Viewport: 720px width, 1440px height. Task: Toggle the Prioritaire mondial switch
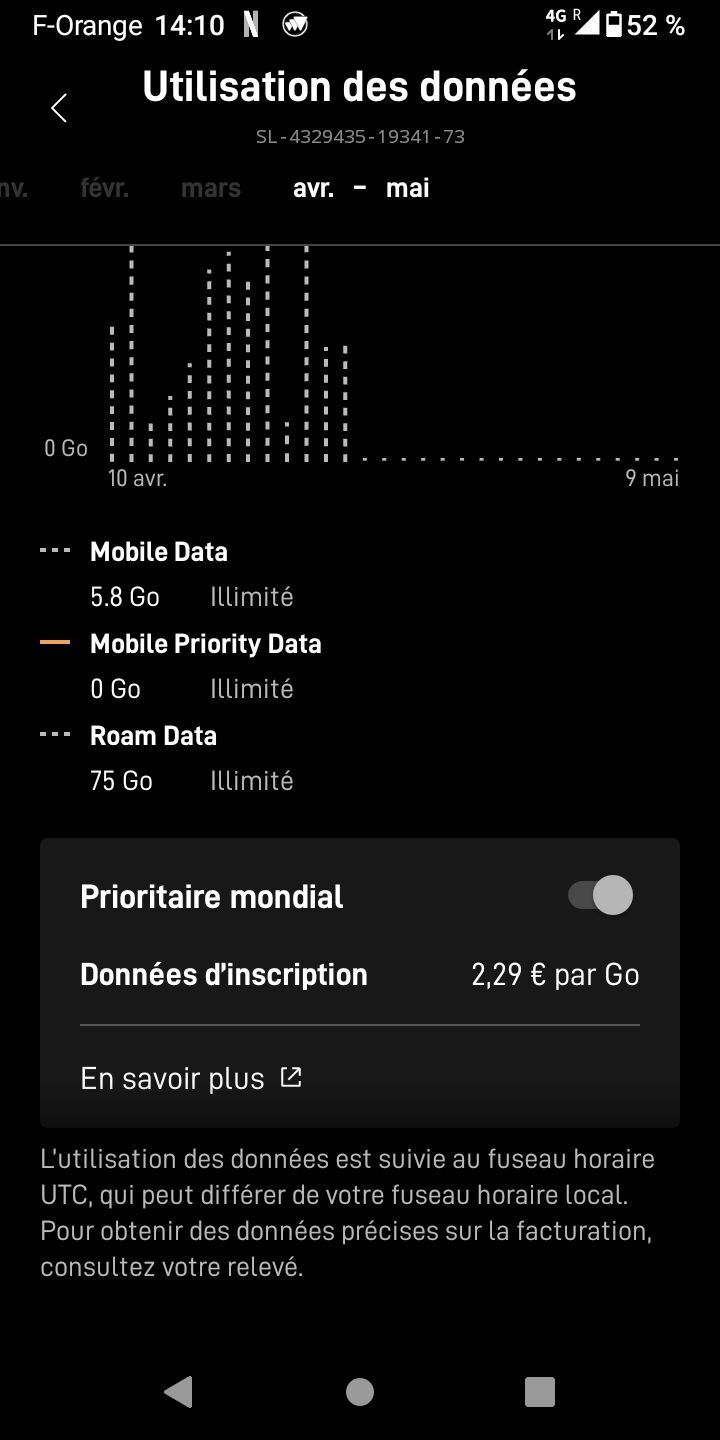pyautogui.click(x=600, y=895)
